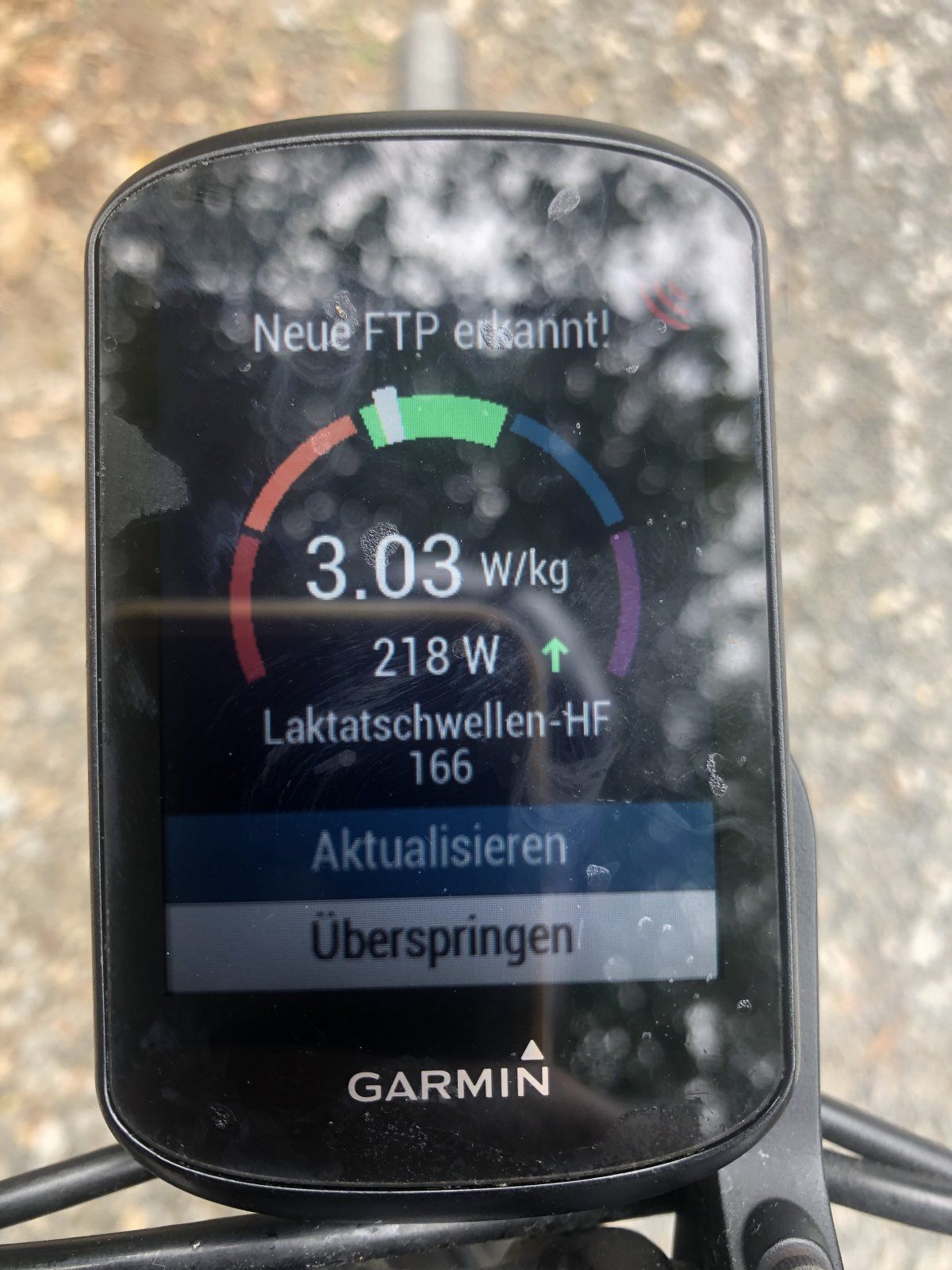Choose Überspringen to skip the new FTP

(x=442, y=938)
